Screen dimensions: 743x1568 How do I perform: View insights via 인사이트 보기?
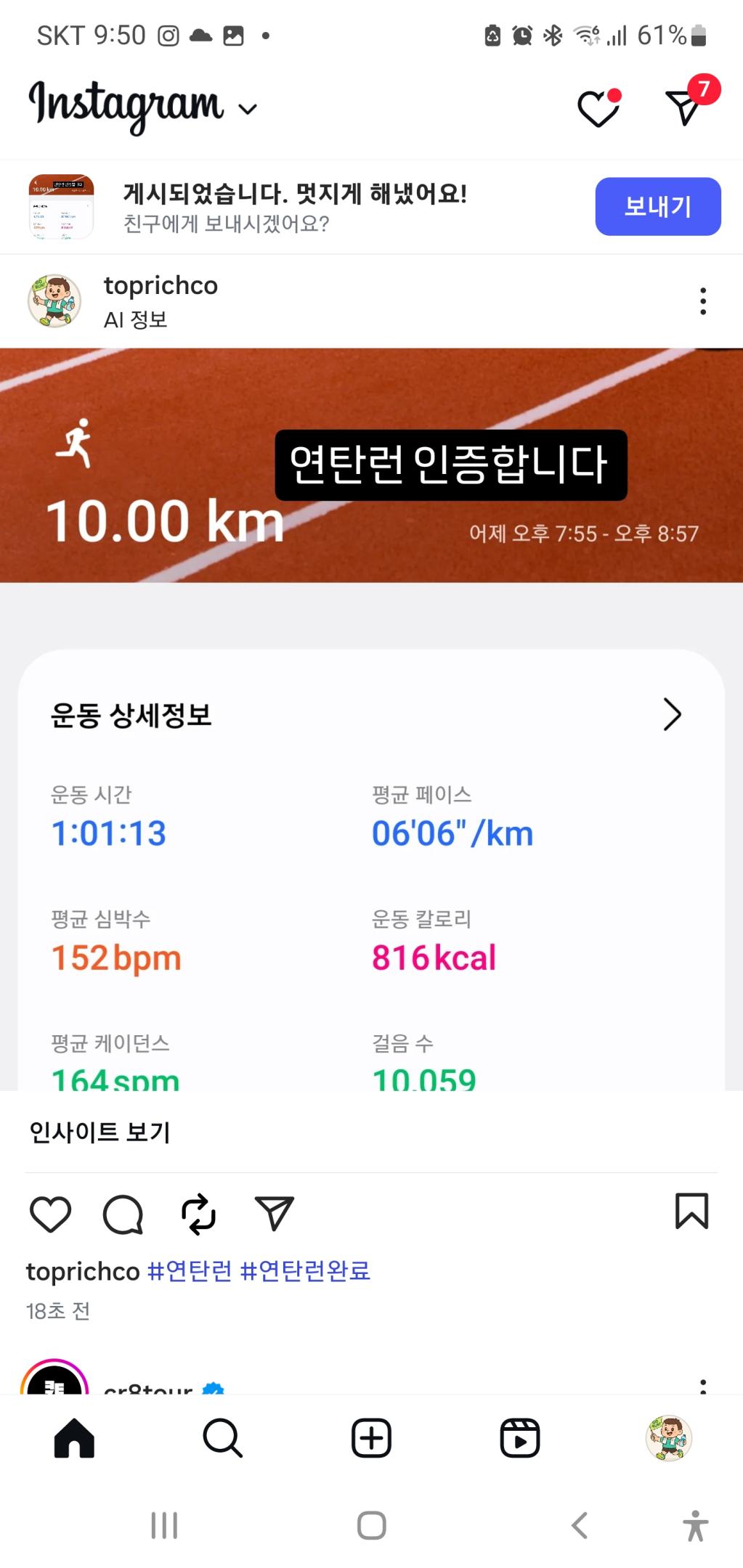100,1132
